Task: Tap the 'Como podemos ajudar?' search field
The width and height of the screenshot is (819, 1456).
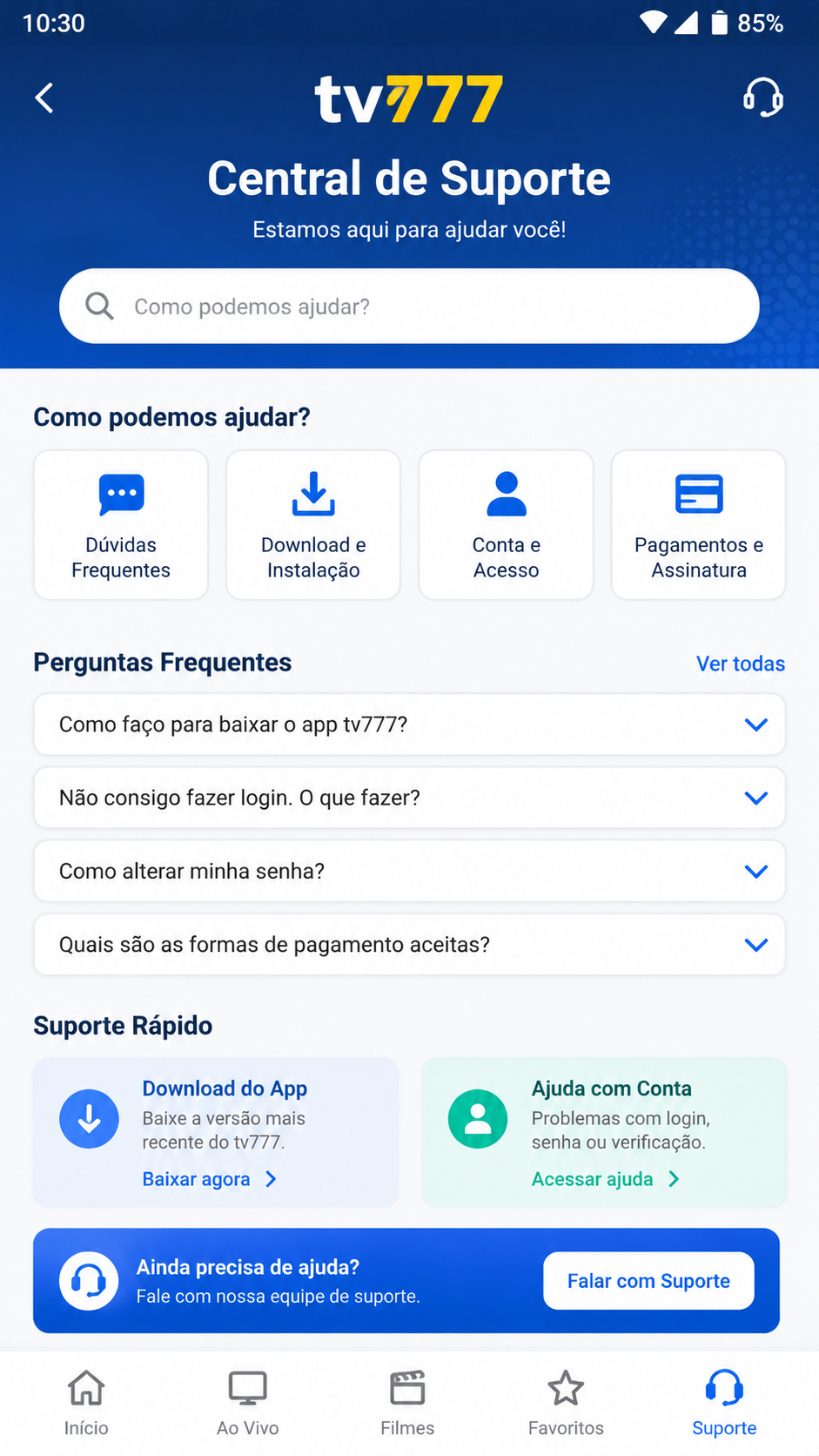Action: pyautogui.click(x=409, y=306)
